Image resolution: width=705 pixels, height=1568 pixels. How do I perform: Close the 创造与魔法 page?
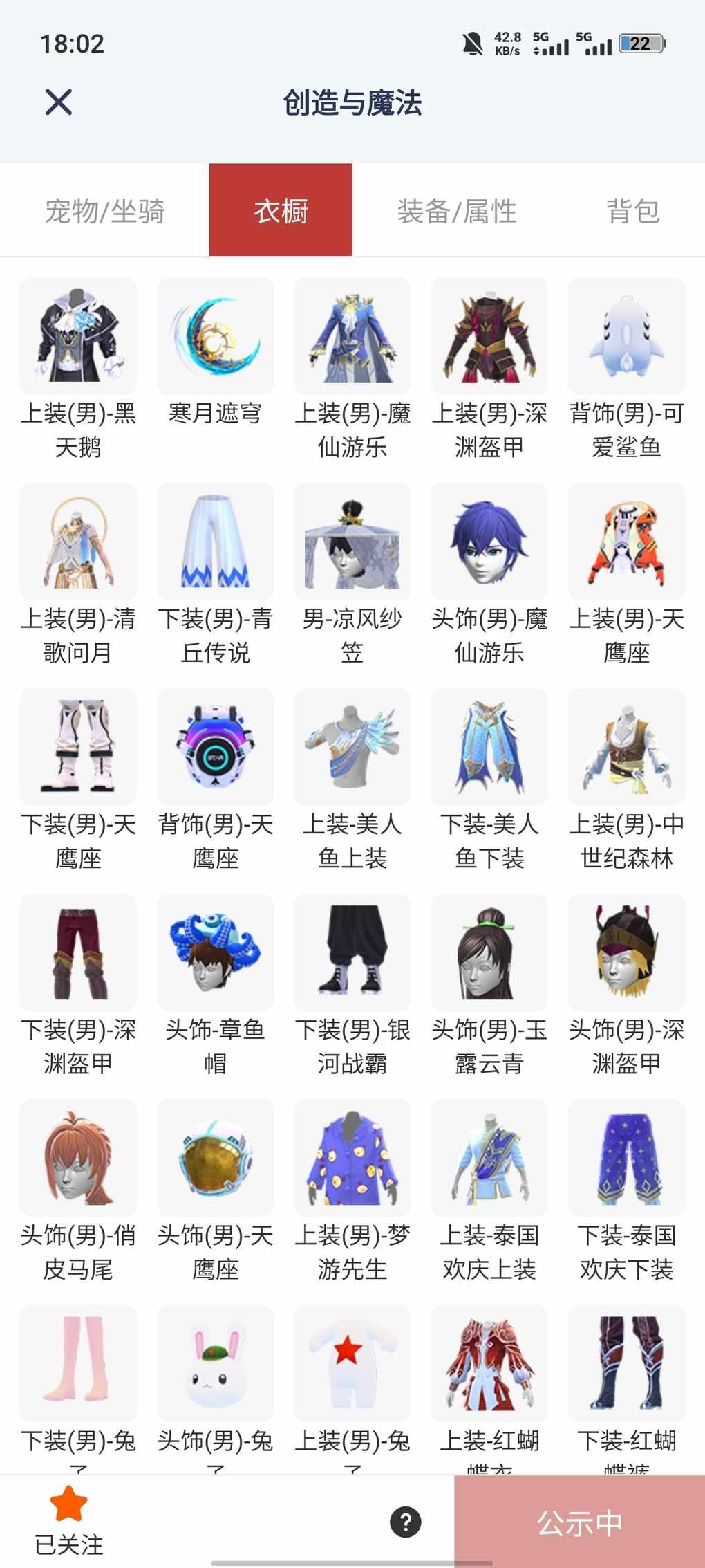59,102
